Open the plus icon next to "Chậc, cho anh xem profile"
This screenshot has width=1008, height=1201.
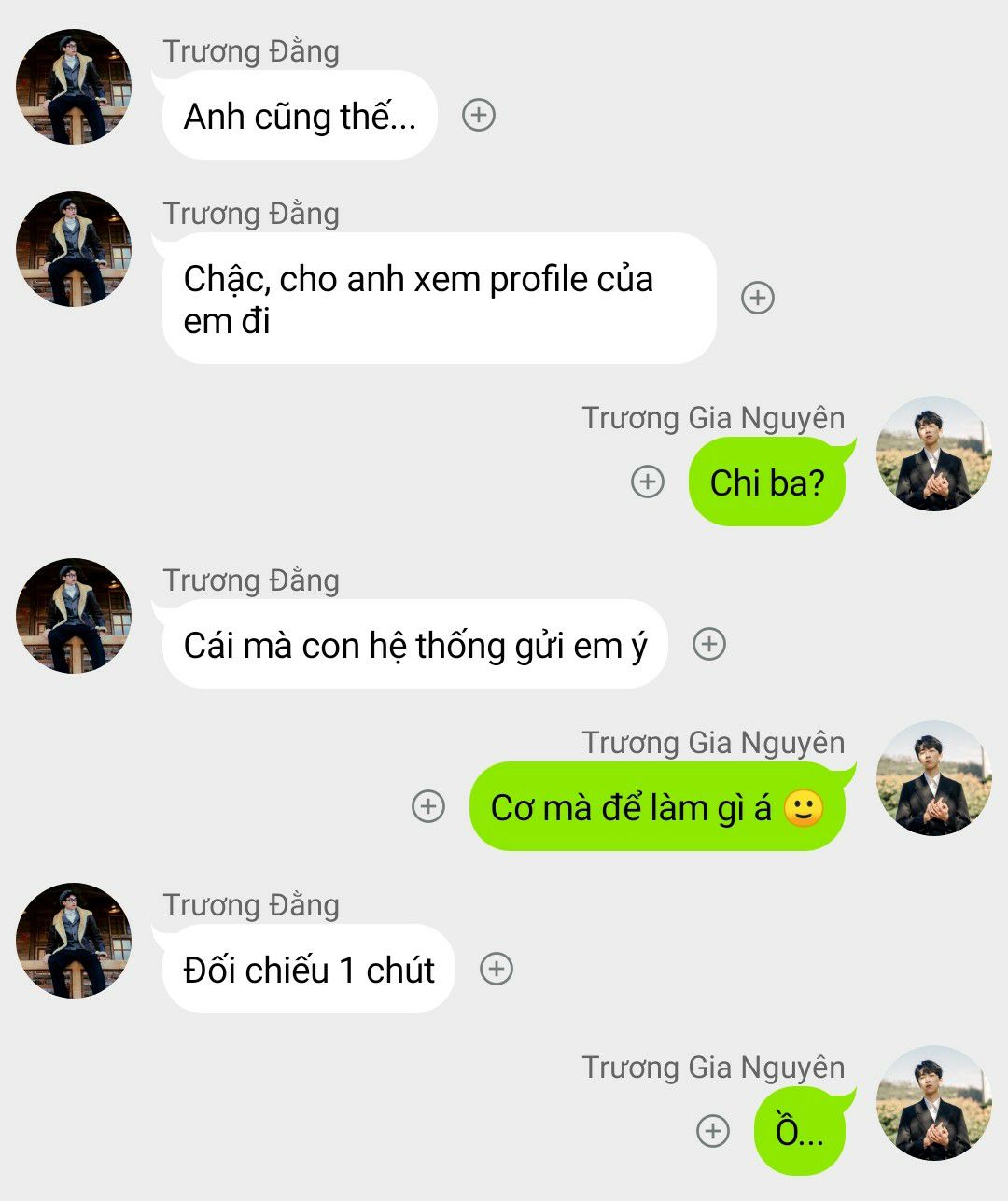coord(758,298)
